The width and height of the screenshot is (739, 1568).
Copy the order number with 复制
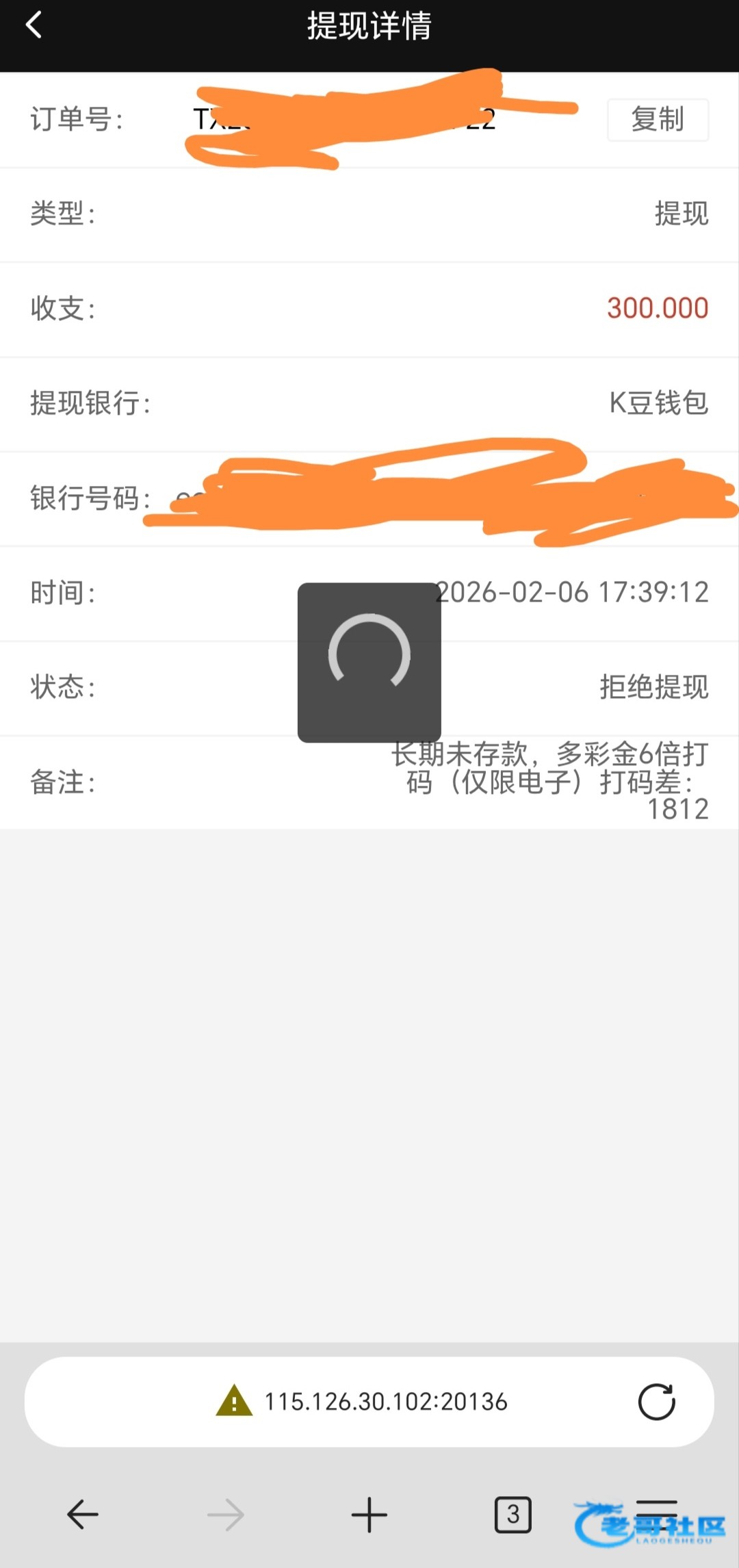[657, 120]
